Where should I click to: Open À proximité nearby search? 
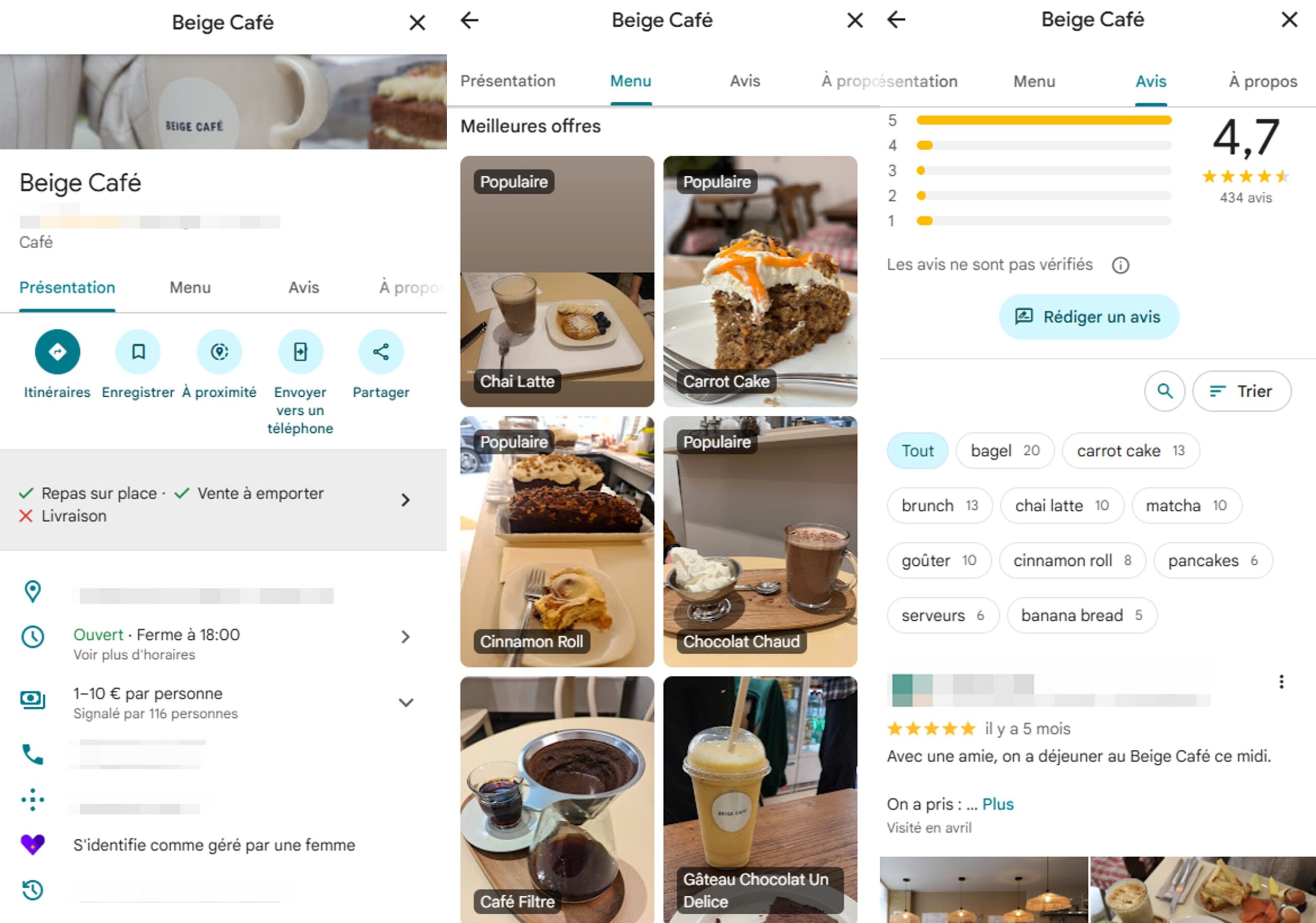tap(219, 352)
